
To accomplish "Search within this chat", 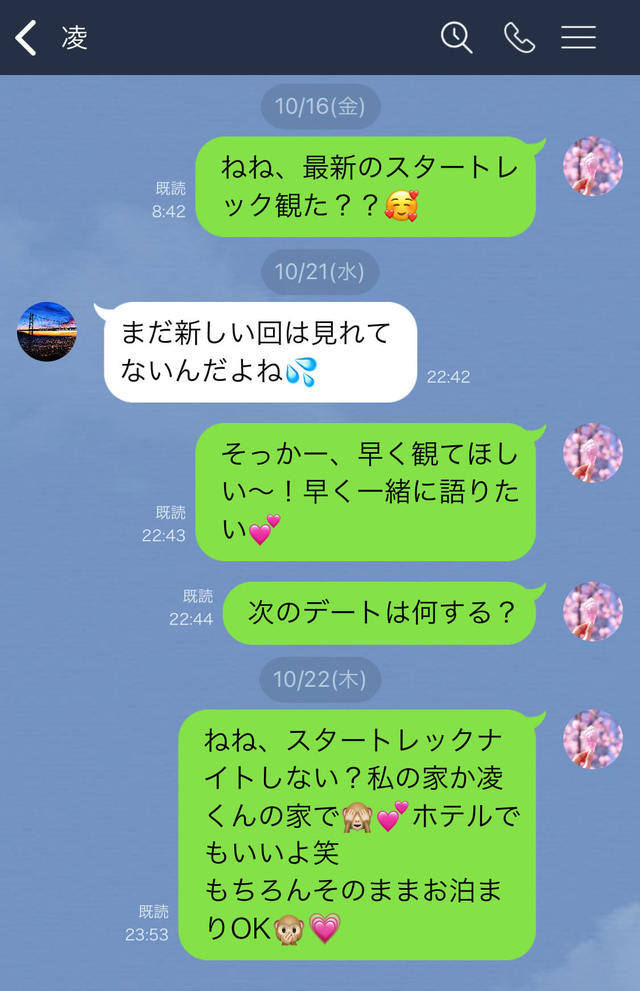I will pos(456,38).
